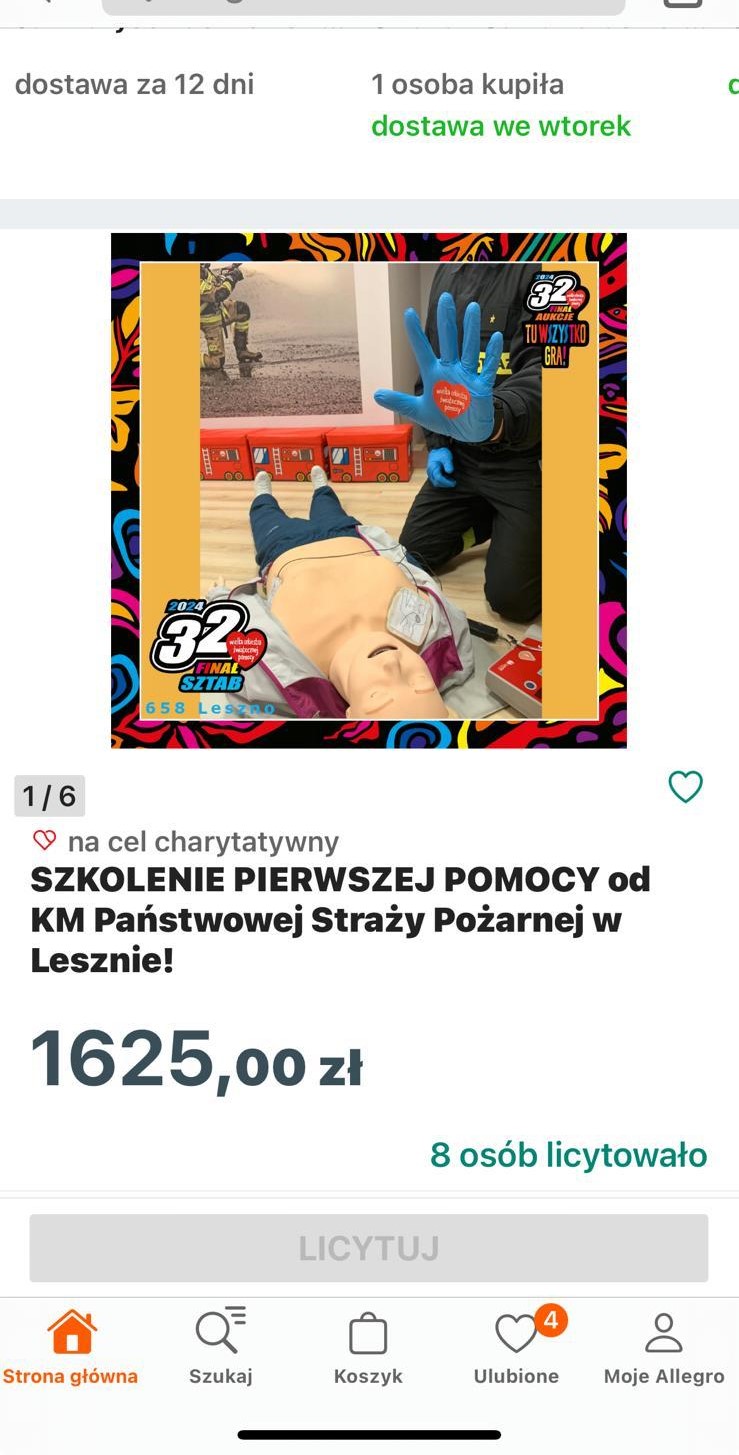The image size is (739, 1455).
Task: Open the Koszyk cart tab
Action: pos(368,1346)
